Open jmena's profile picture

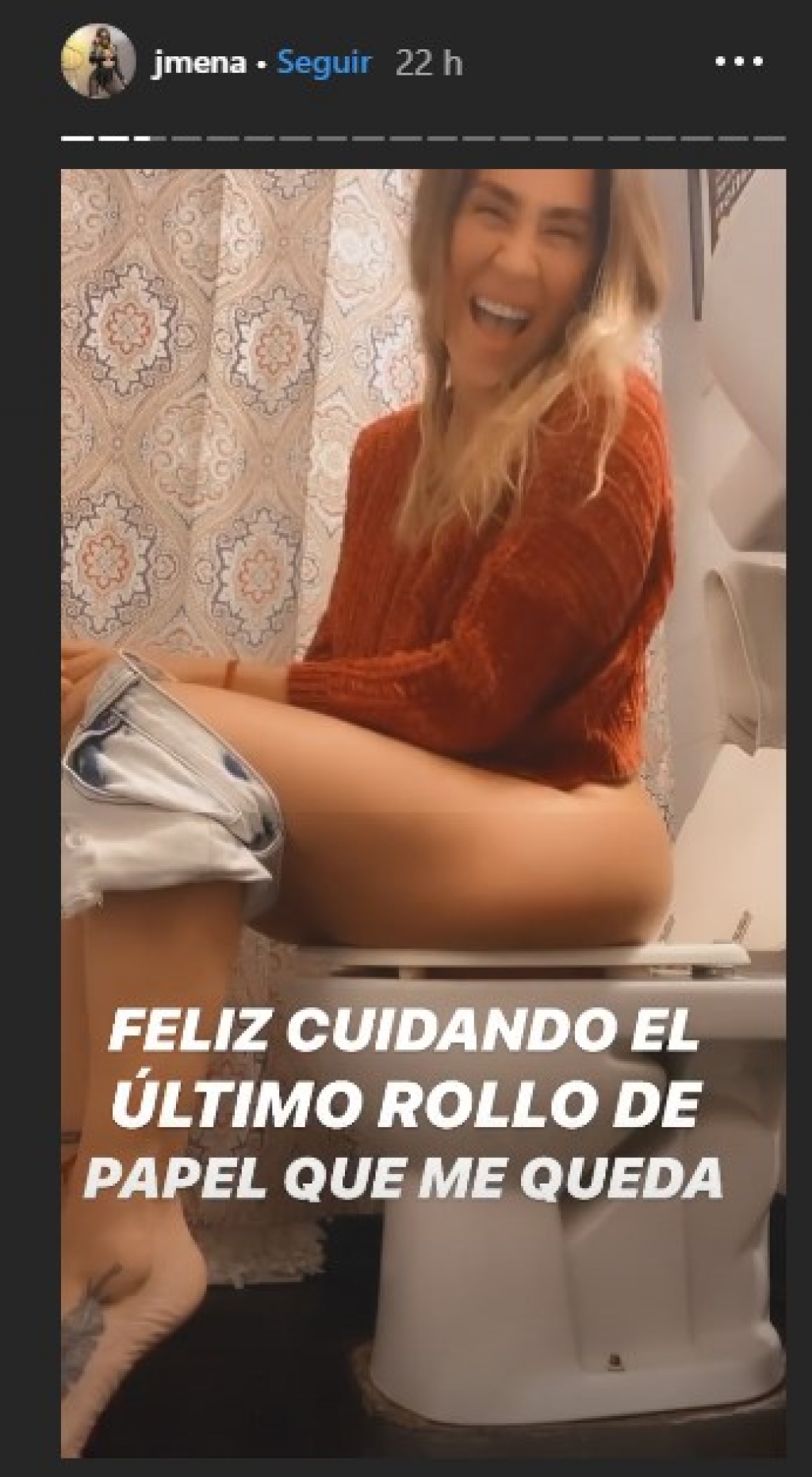95,59
